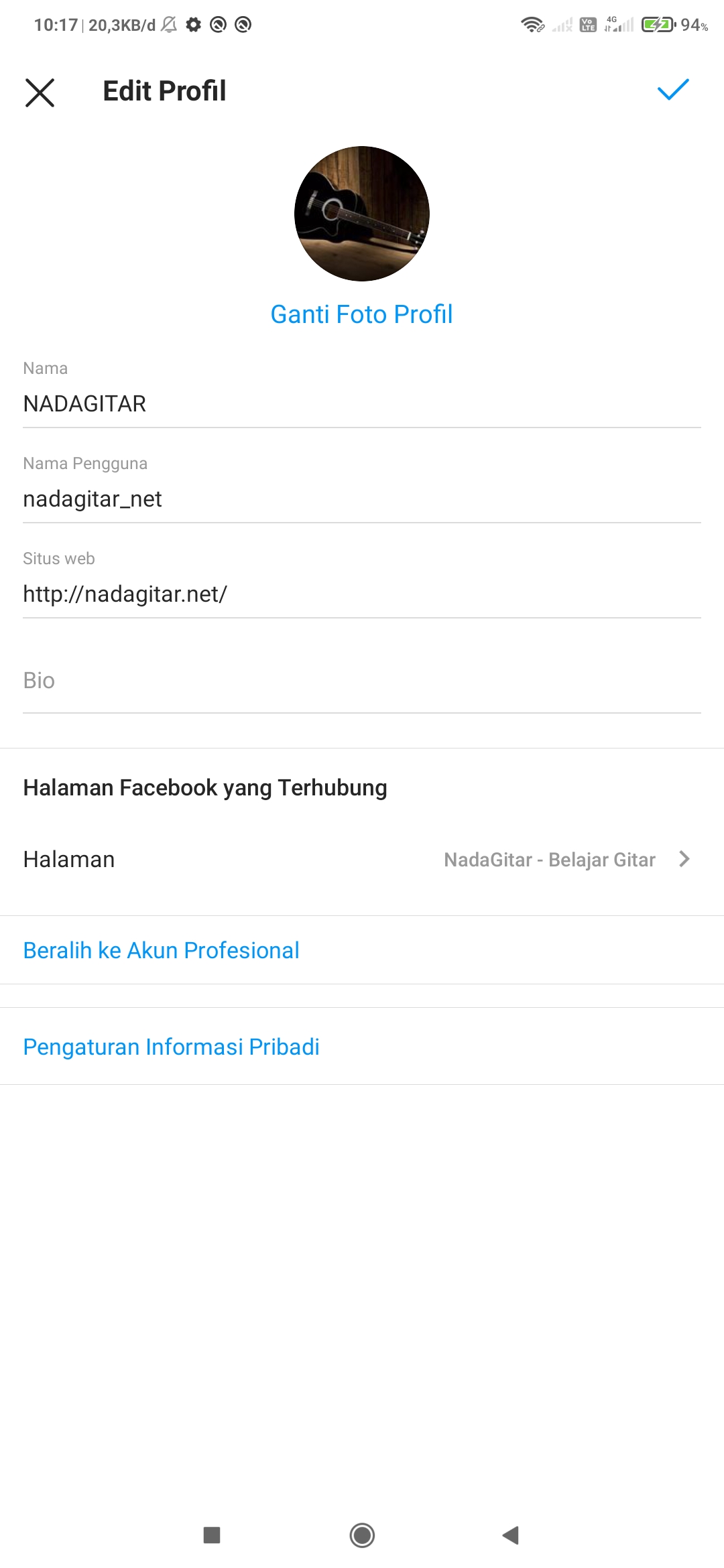724x1568 pixels.
Task: Expand the Halaman chevron arrow
Action: [x=684, y=860]
